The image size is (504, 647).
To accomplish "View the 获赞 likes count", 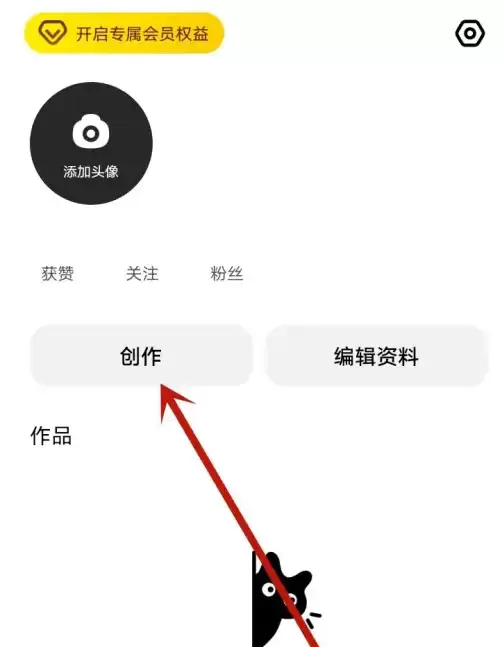I will point(58,274).
